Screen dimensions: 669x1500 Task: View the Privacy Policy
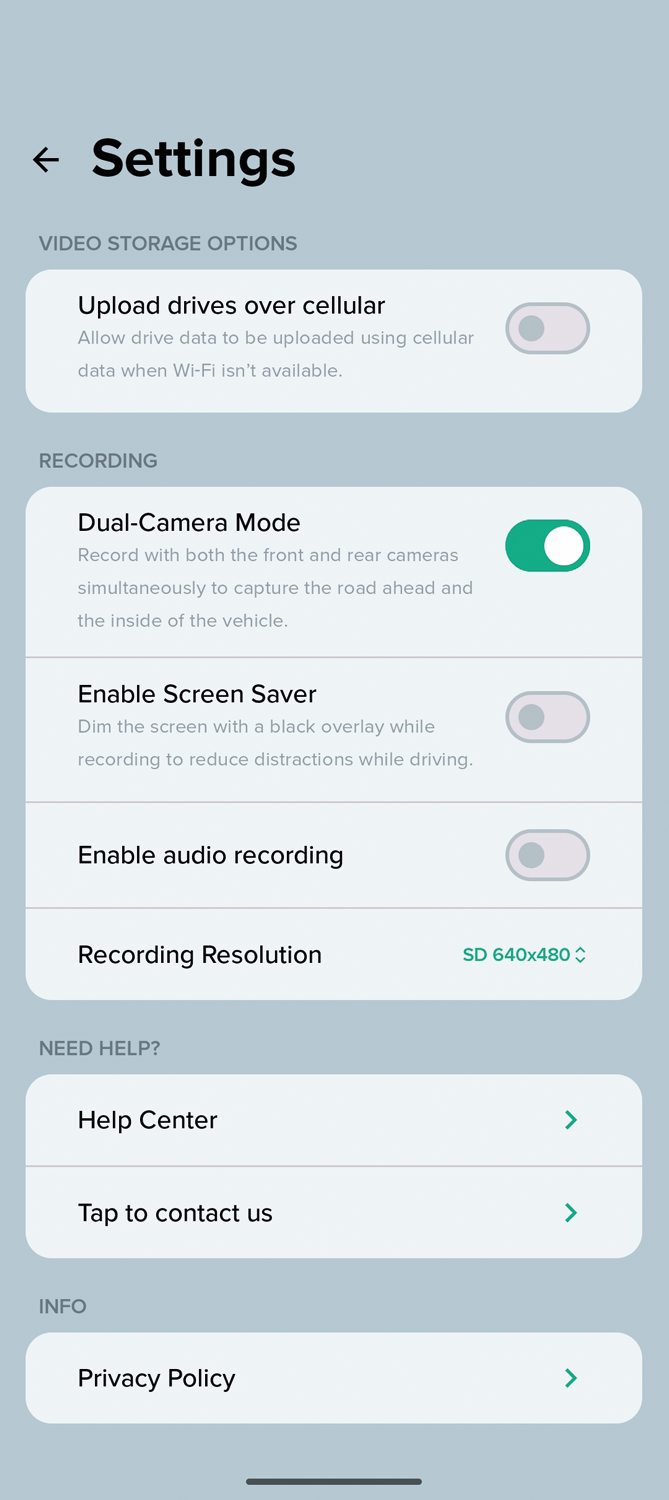click(334, 1378)
